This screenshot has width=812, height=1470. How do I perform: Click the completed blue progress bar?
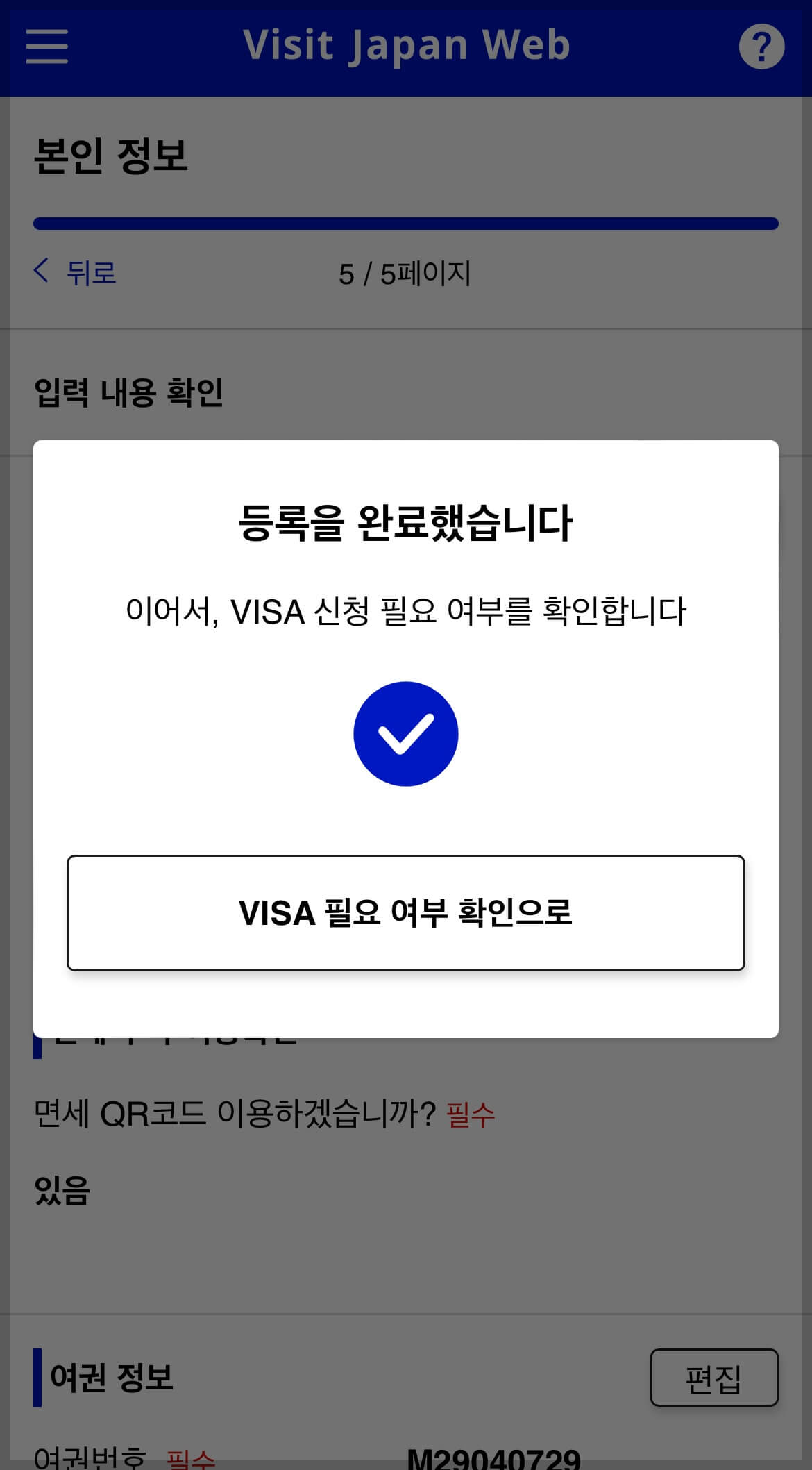[406, 222]
